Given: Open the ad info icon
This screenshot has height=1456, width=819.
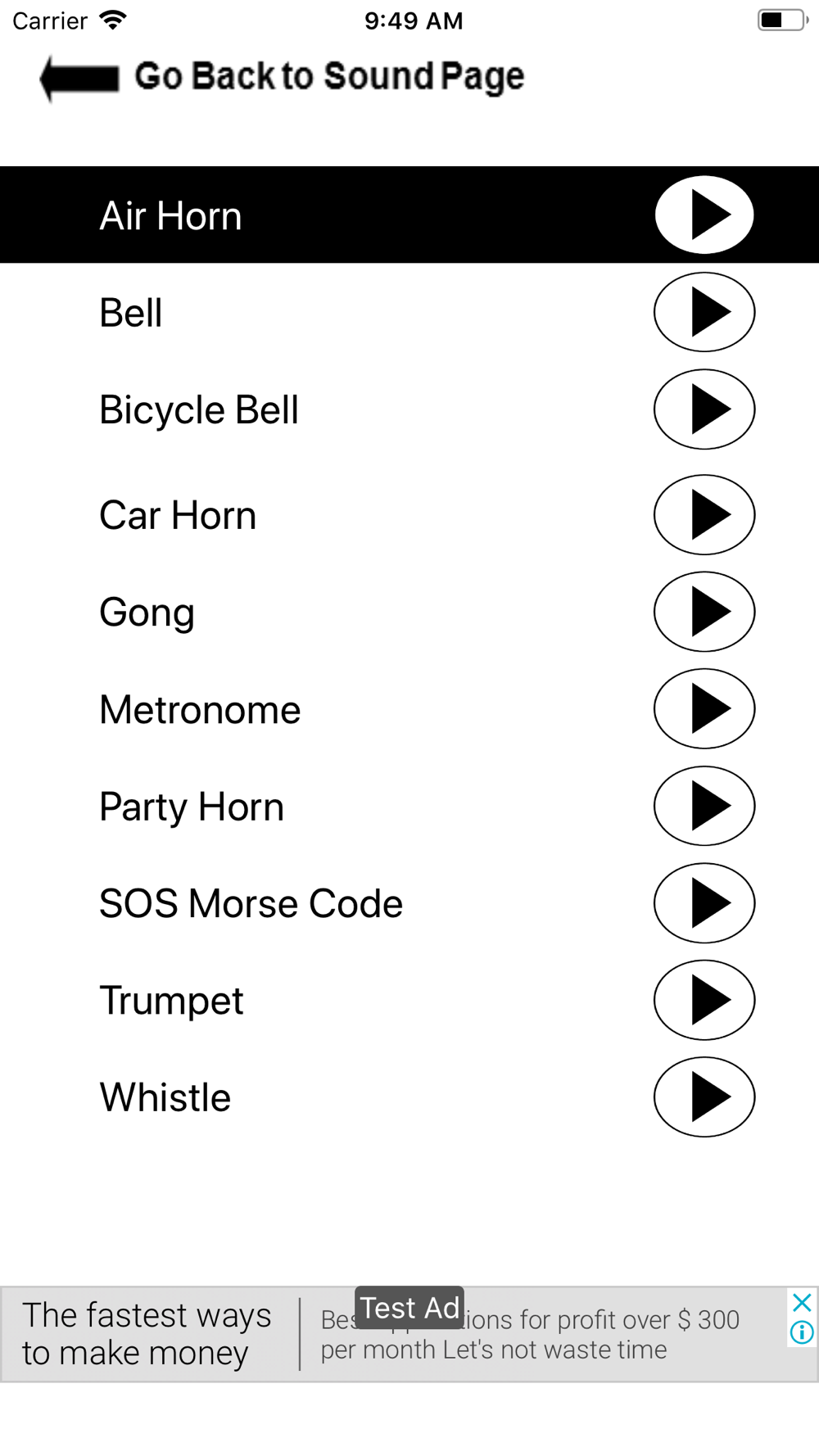Looking at the screenshot, I should (802, 1332).
